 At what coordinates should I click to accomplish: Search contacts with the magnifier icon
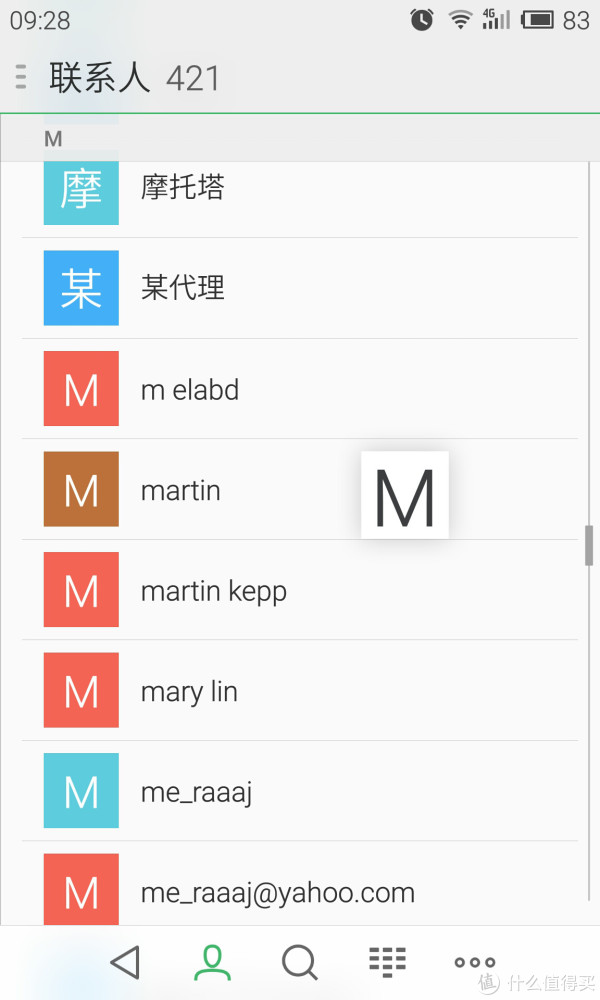point(300,962)
